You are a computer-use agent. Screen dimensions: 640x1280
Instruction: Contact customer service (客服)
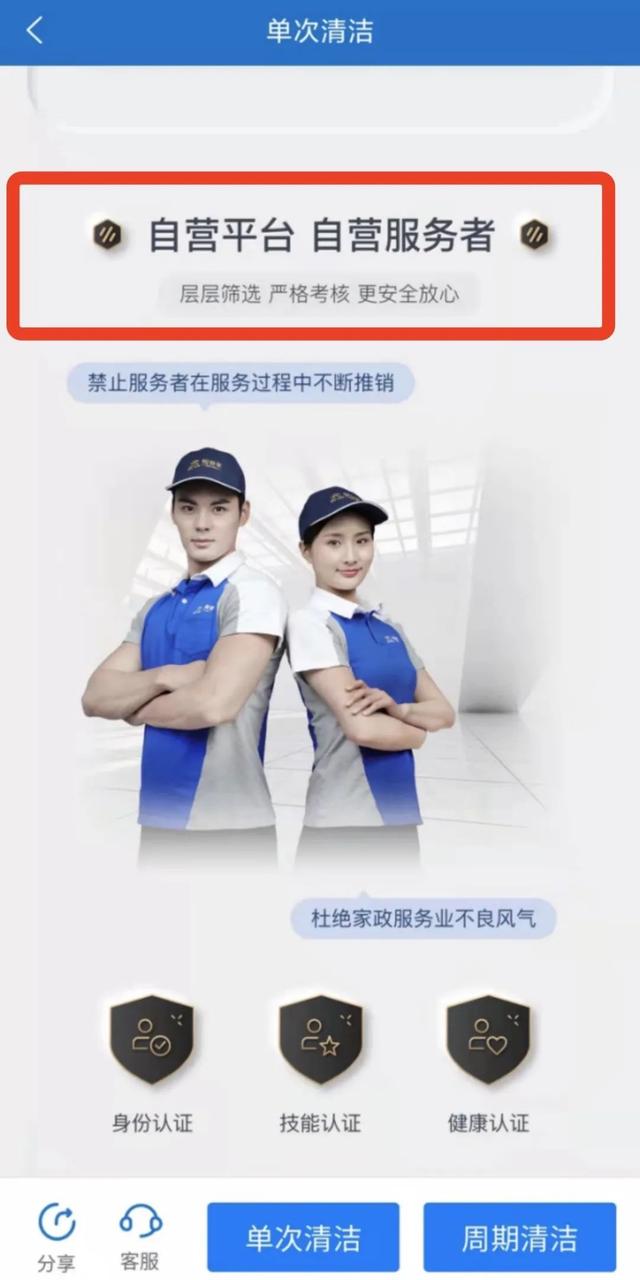coord(140,1237)
